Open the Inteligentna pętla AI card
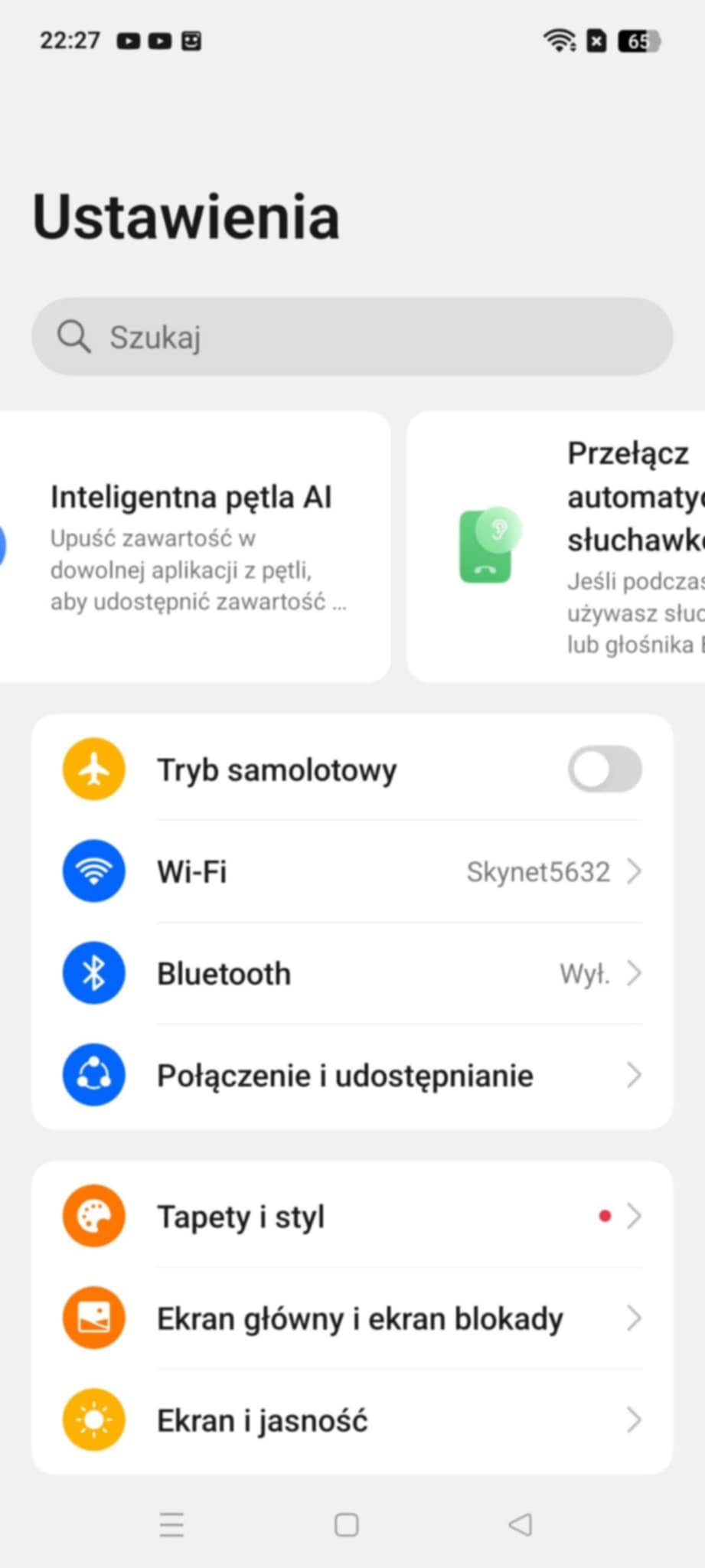Screen dimensions: 705x1568 (x=195, y=547)
